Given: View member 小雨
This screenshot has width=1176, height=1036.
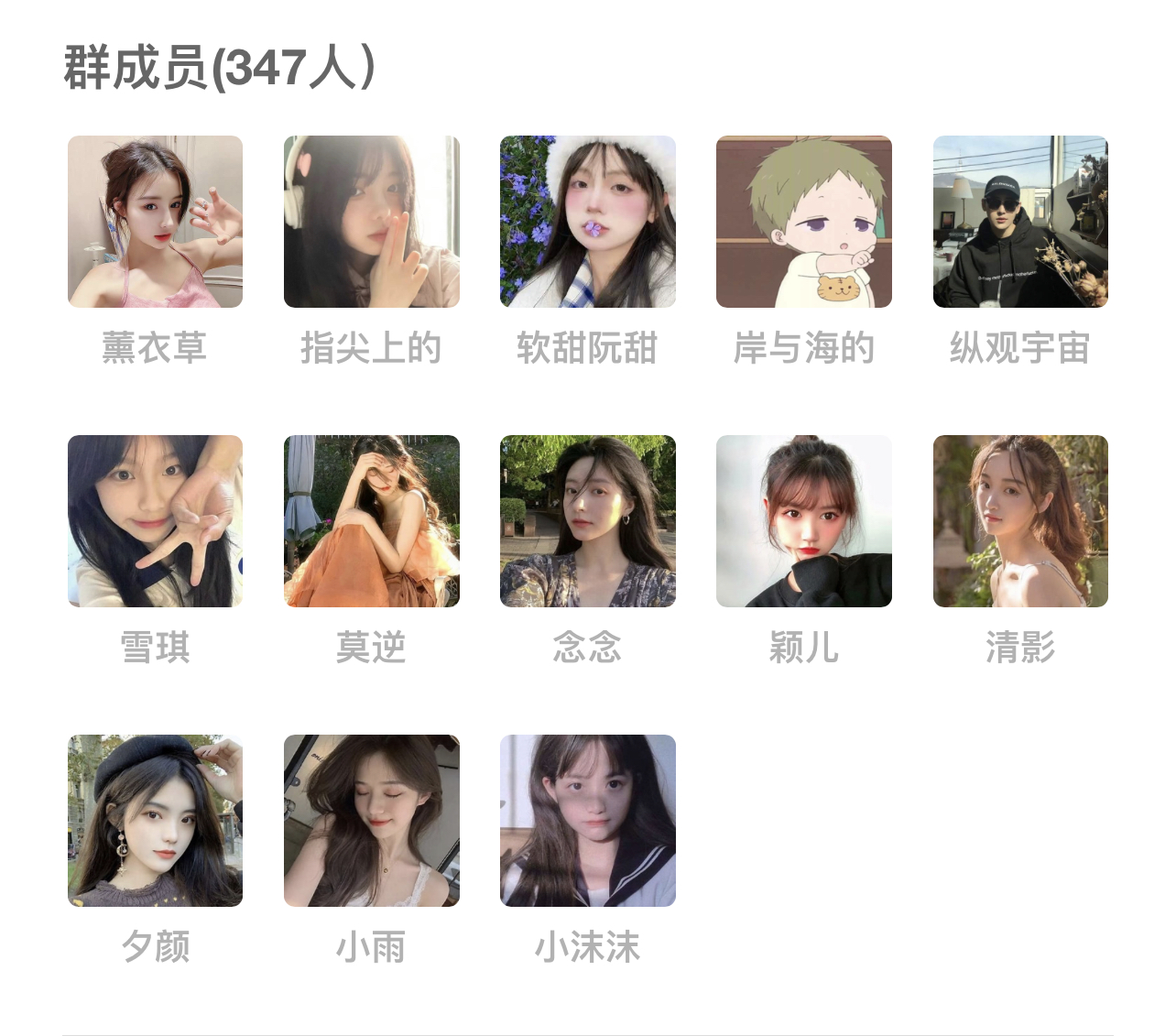Looking at the screenshot, I should click(371, 821).
